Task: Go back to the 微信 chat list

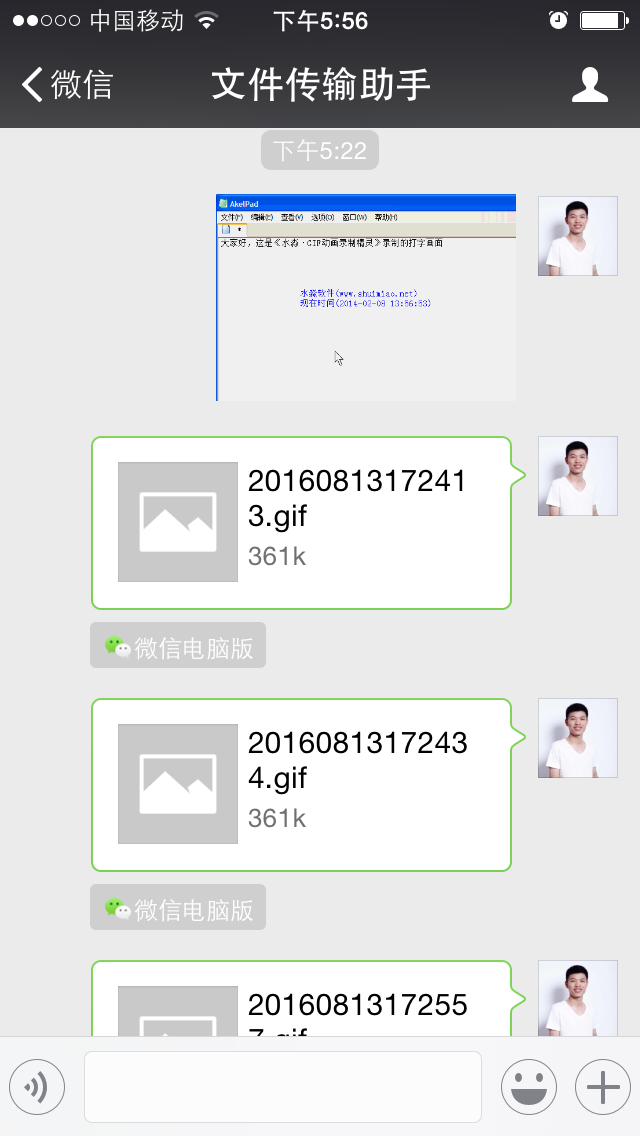Action: pyautogui.click(x=67, y=84)
